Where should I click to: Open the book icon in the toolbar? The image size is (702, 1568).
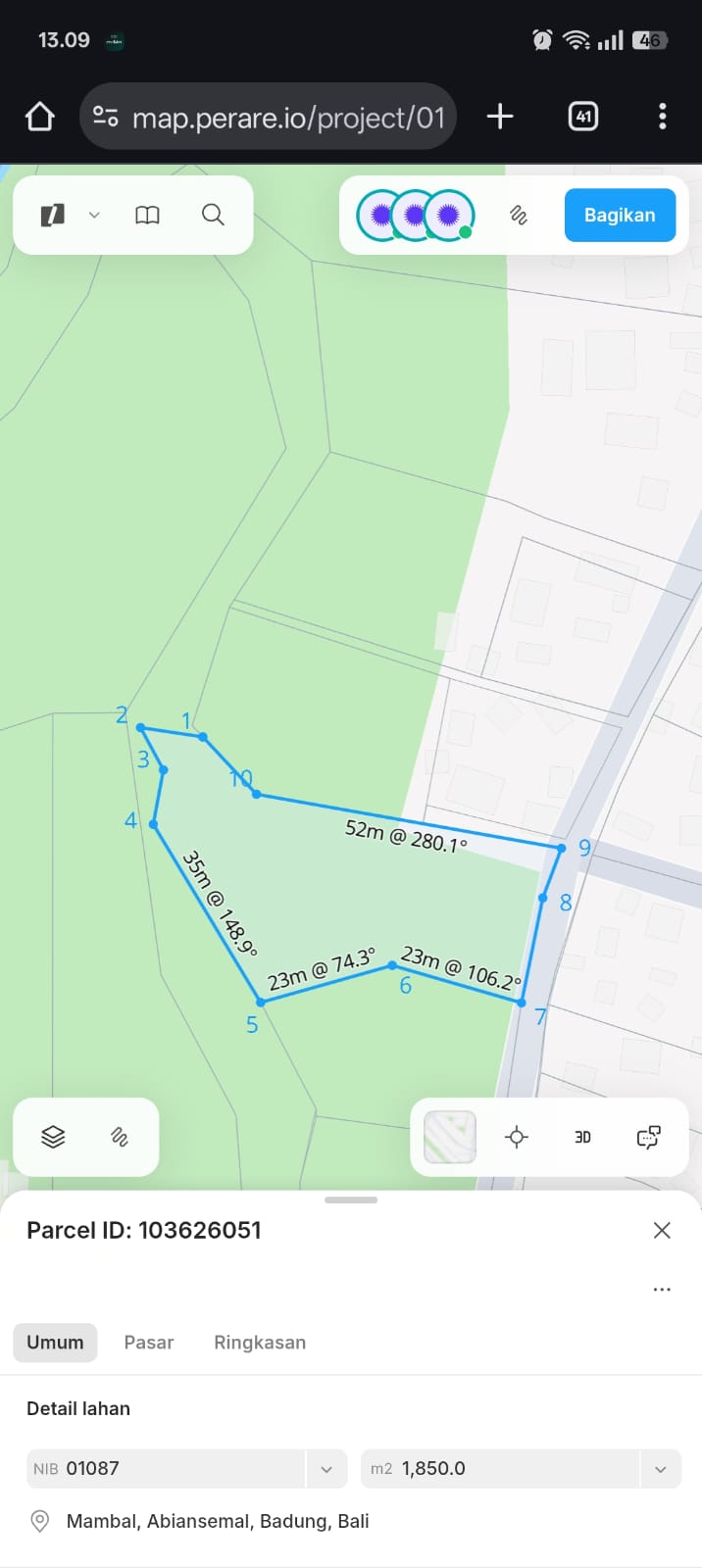coord(147,215)
